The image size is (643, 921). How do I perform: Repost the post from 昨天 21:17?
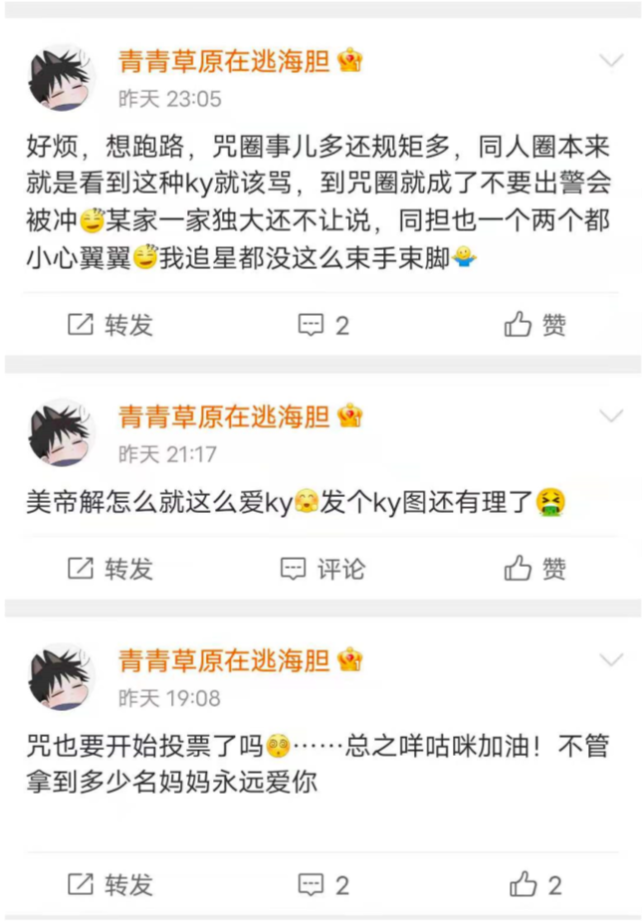point(110,569)
